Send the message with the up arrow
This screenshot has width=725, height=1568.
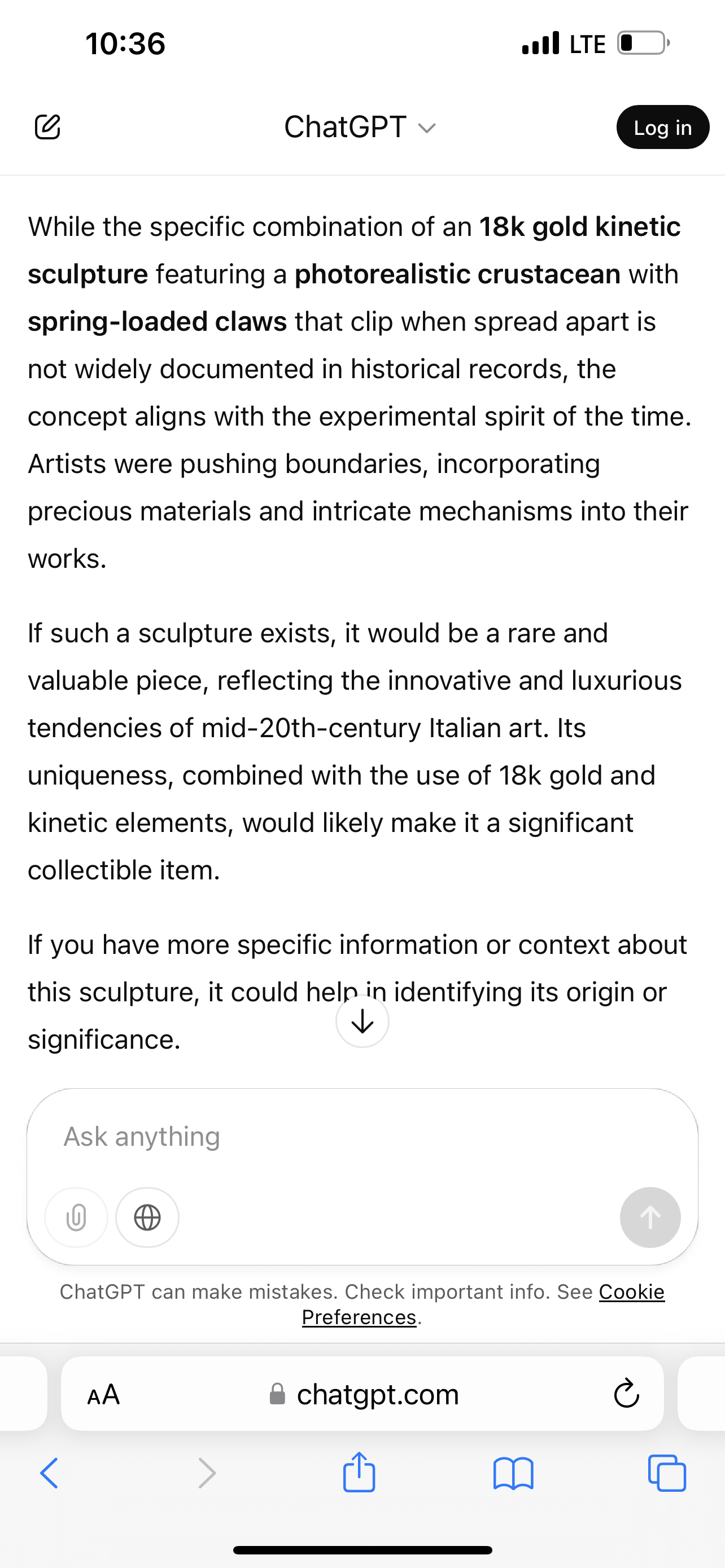pyautogui.click(x=649, y=1217)
